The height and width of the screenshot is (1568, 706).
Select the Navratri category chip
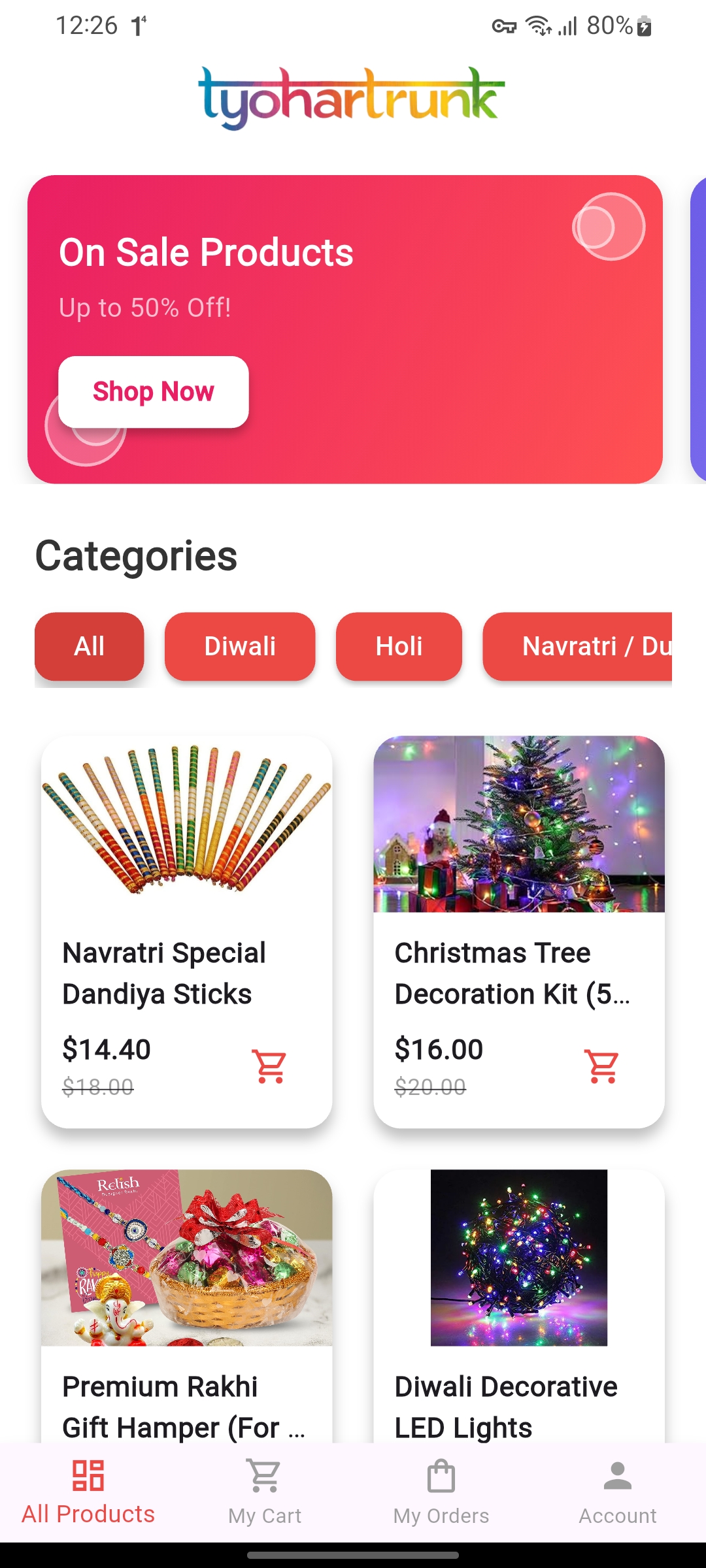point(578,647)
